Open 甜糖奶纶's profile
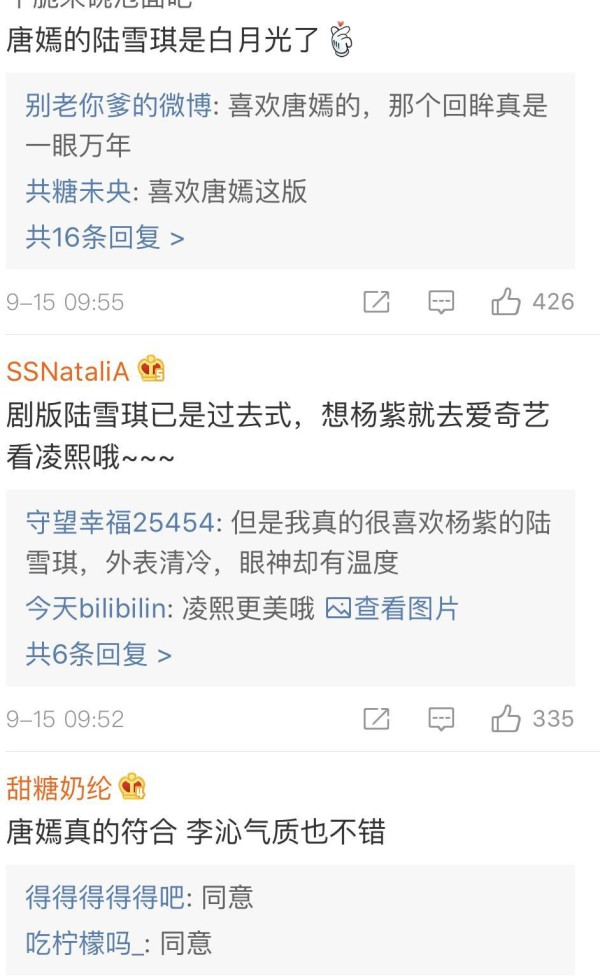Image resolution: width=600 pixels, height=976 pixels. pyautogui.click(x=59, y=789)
